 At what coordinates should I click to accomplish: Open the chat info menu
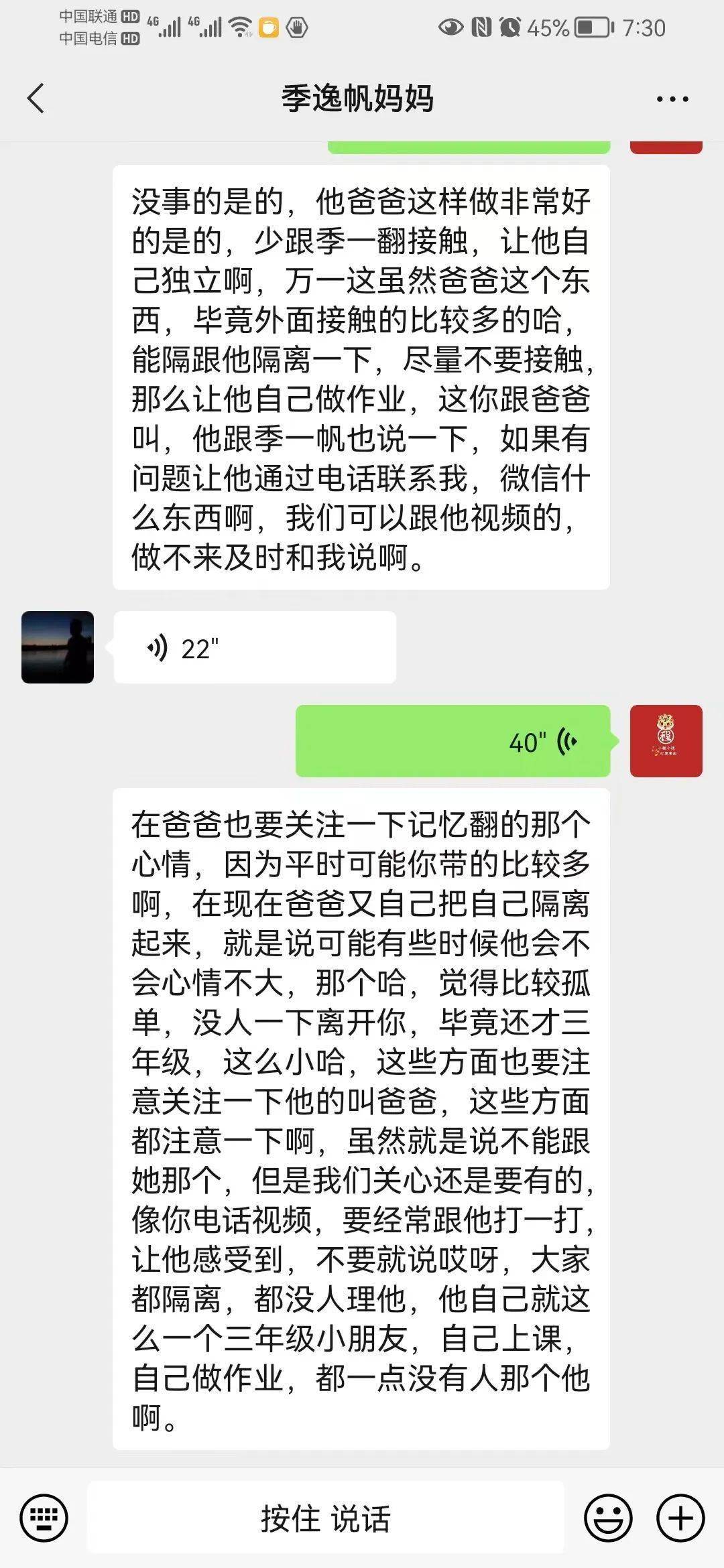click(672, 99)
